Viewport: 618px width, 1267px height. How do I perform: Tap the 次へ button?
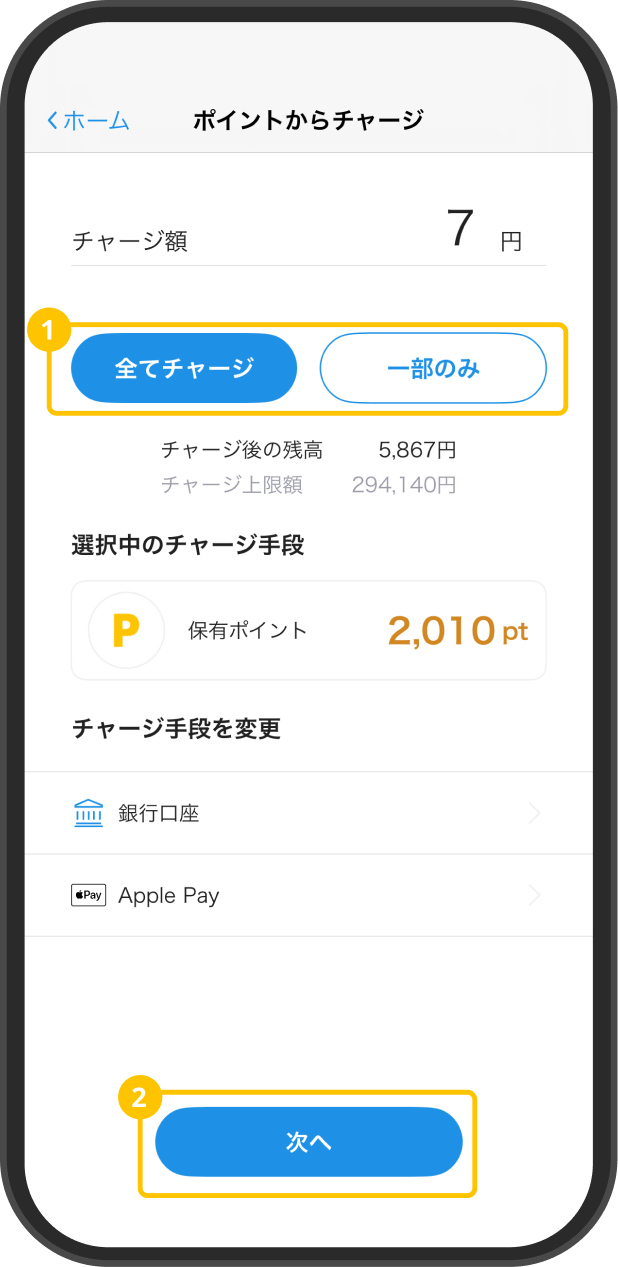[x=309, y=1142]
